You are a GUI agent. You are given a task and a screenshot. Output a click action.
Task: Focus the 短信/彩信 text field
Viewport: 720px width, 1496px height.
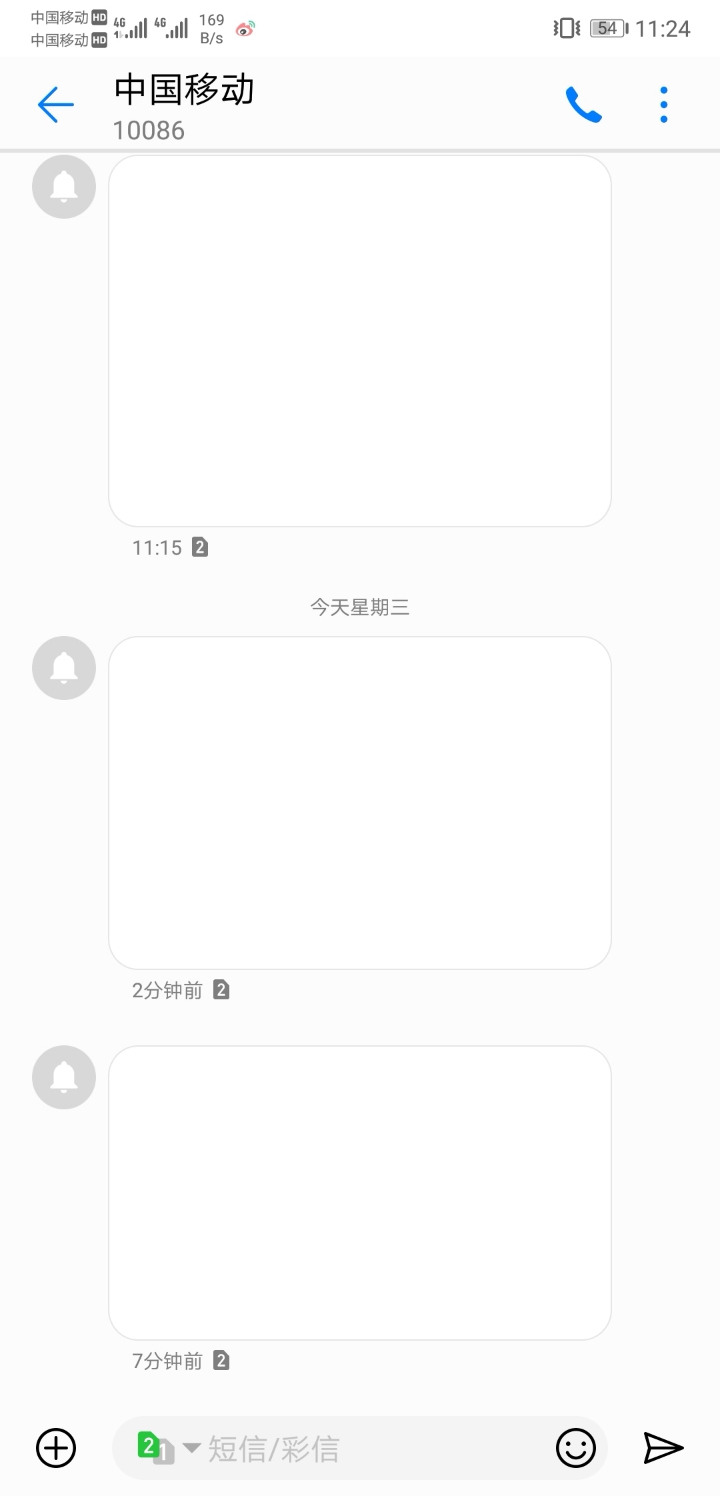click(370, 1448)
